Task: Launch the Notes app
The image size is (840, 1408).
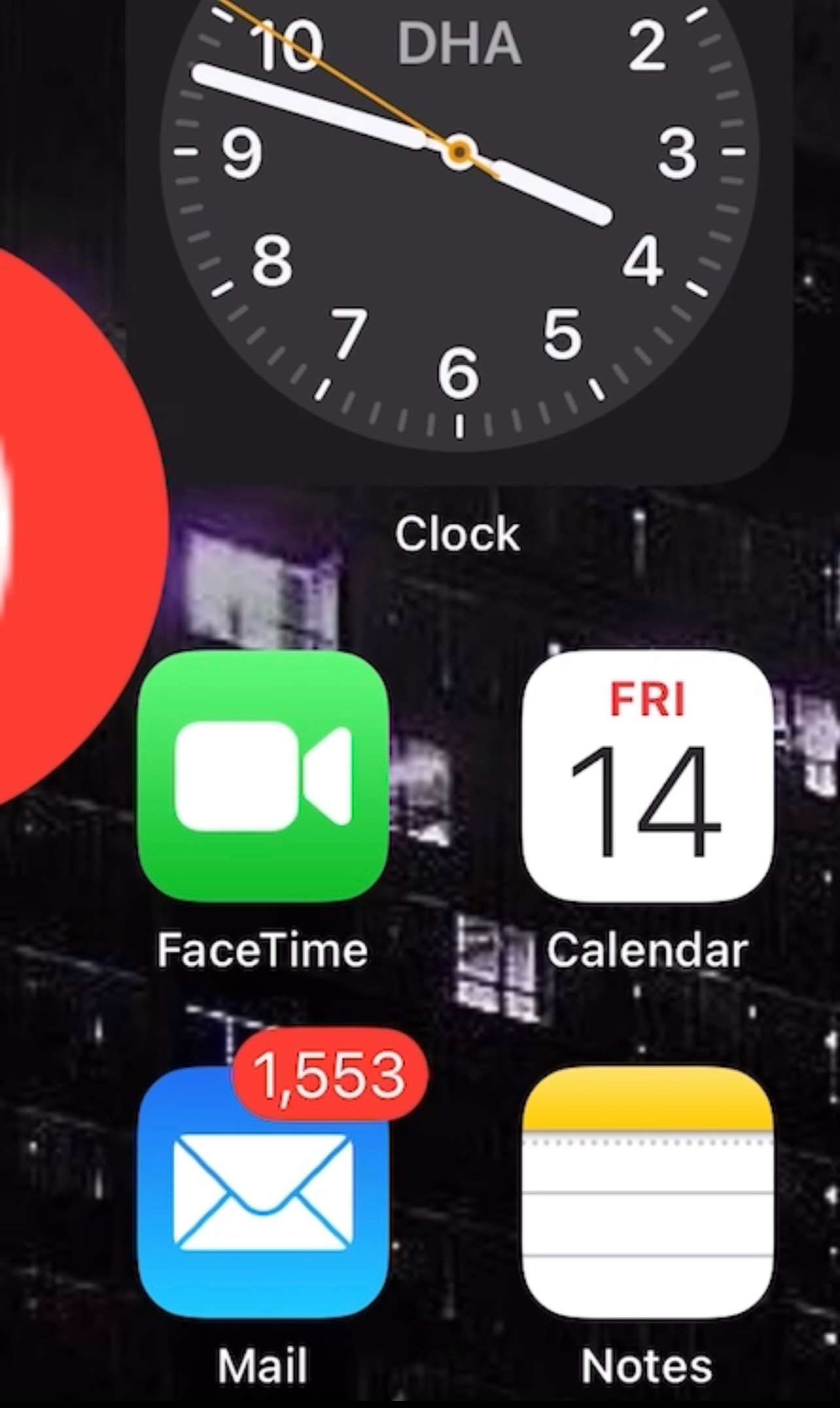Action: [648, 1193]
